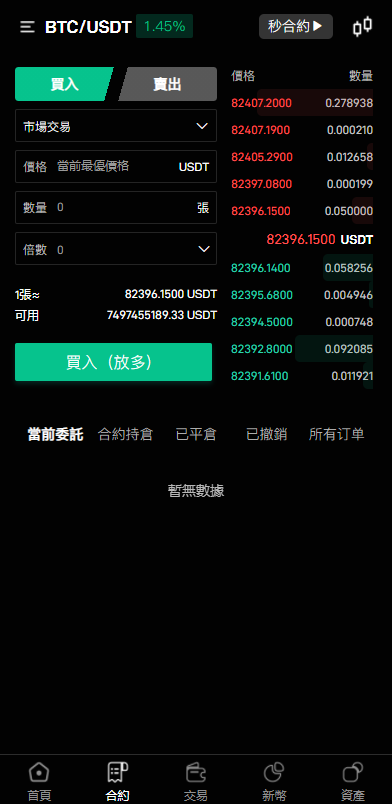Screen dimensions: 392x804
Task: Go to 秒合約 seconds contract
Action: (x=296, y=27)
